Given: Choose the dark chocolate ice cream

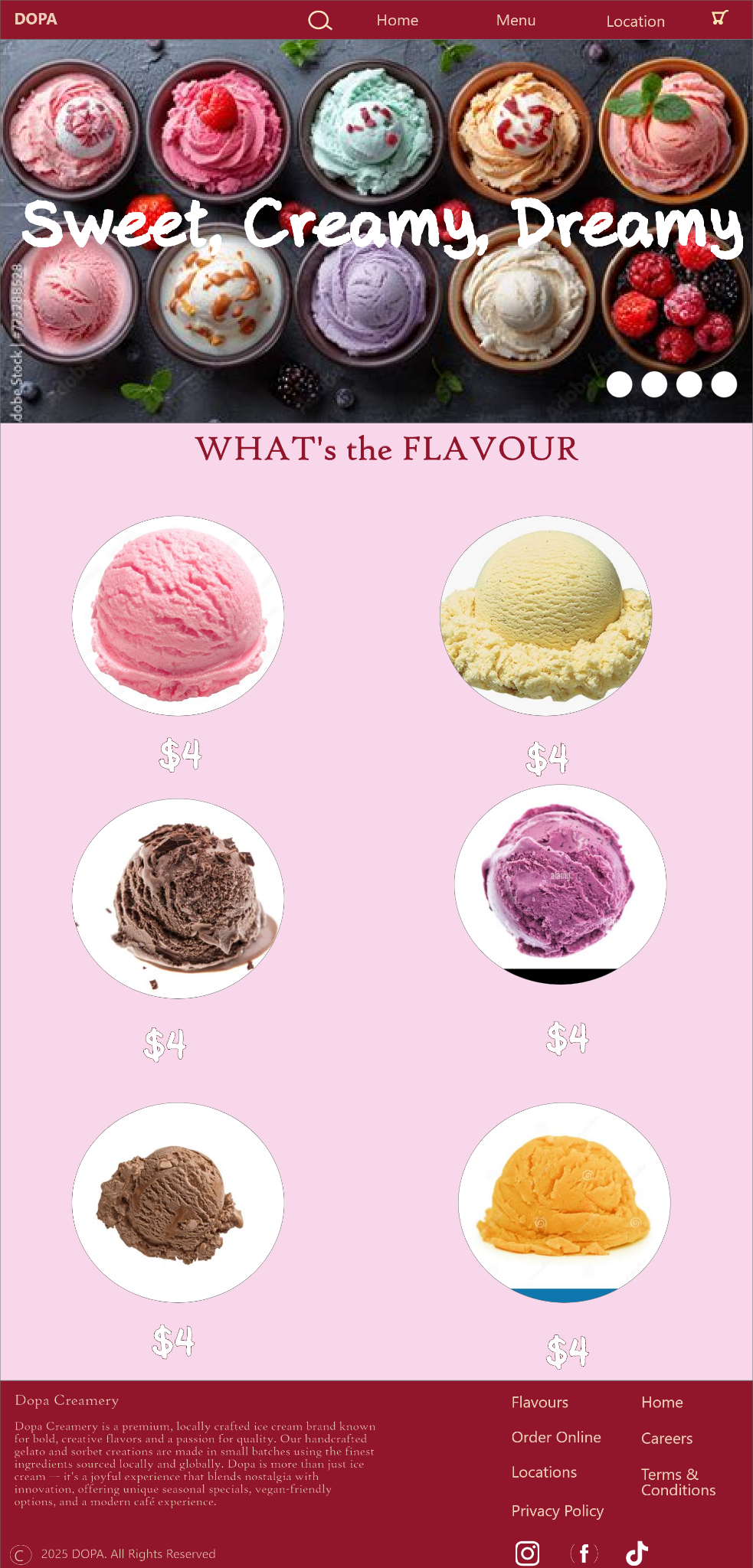Looking at the screenshot, I should pos(178,898).
